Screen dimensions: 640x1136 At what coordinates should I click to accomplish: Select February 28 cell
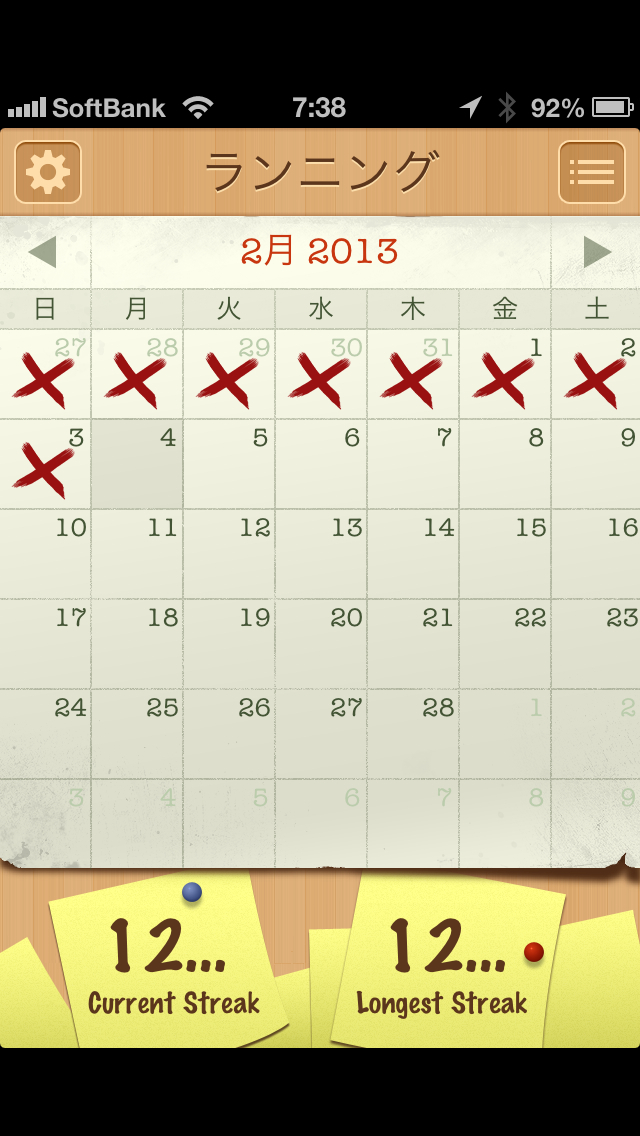tap(413, 734)
